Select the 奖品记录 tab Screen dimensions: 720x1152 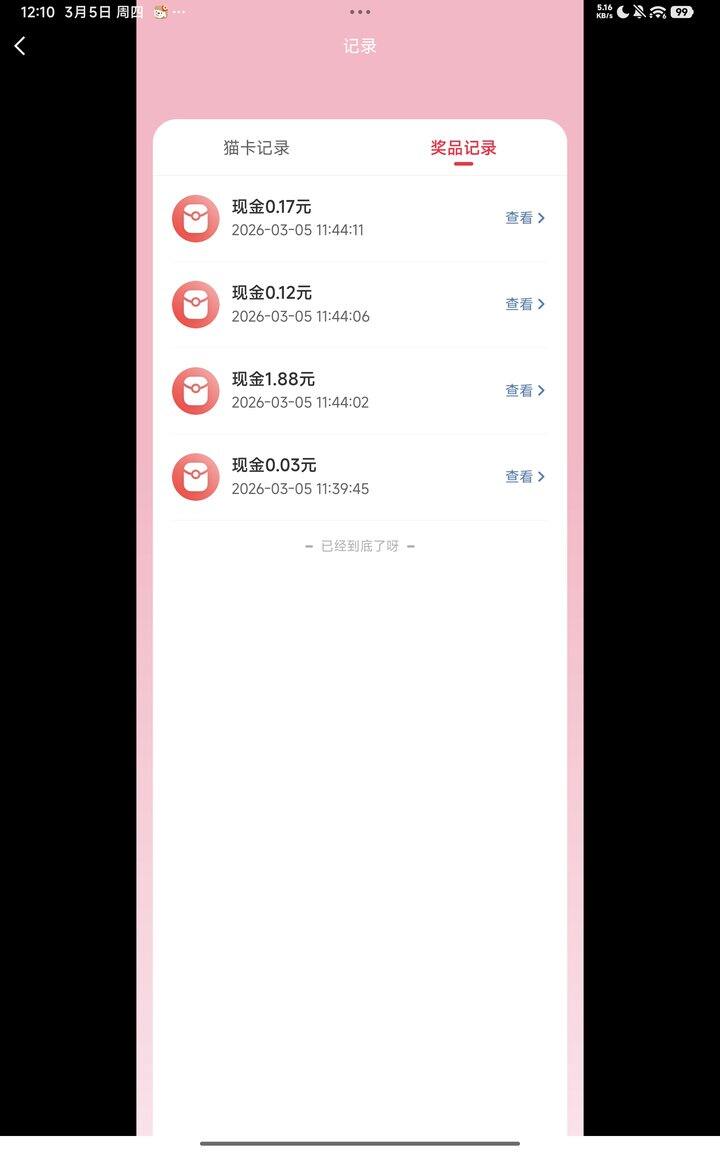[463, 148]
